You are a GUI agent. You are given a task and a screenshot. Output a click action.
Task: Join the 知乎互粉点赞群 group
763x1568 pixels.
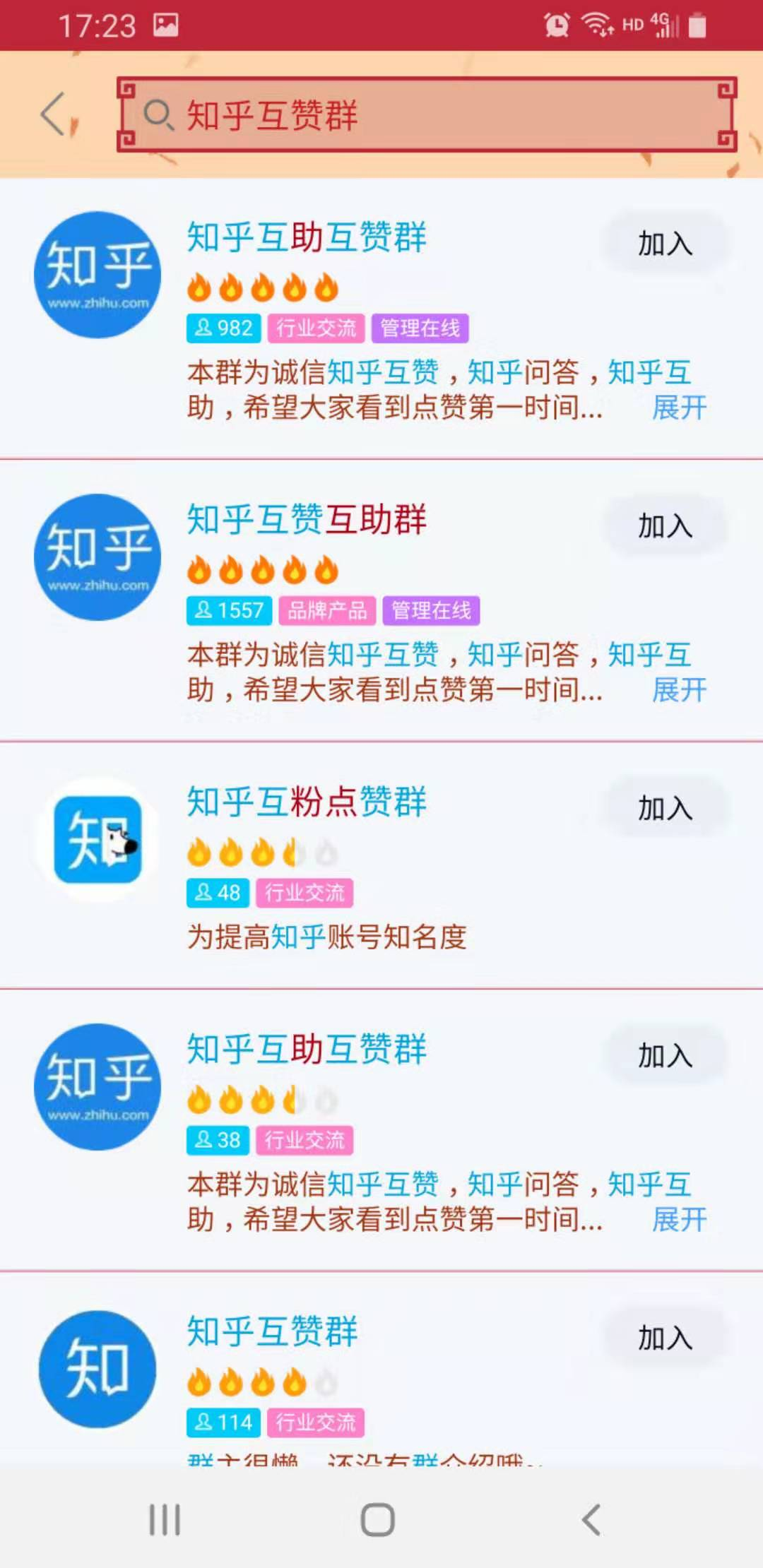click(664, 807)
